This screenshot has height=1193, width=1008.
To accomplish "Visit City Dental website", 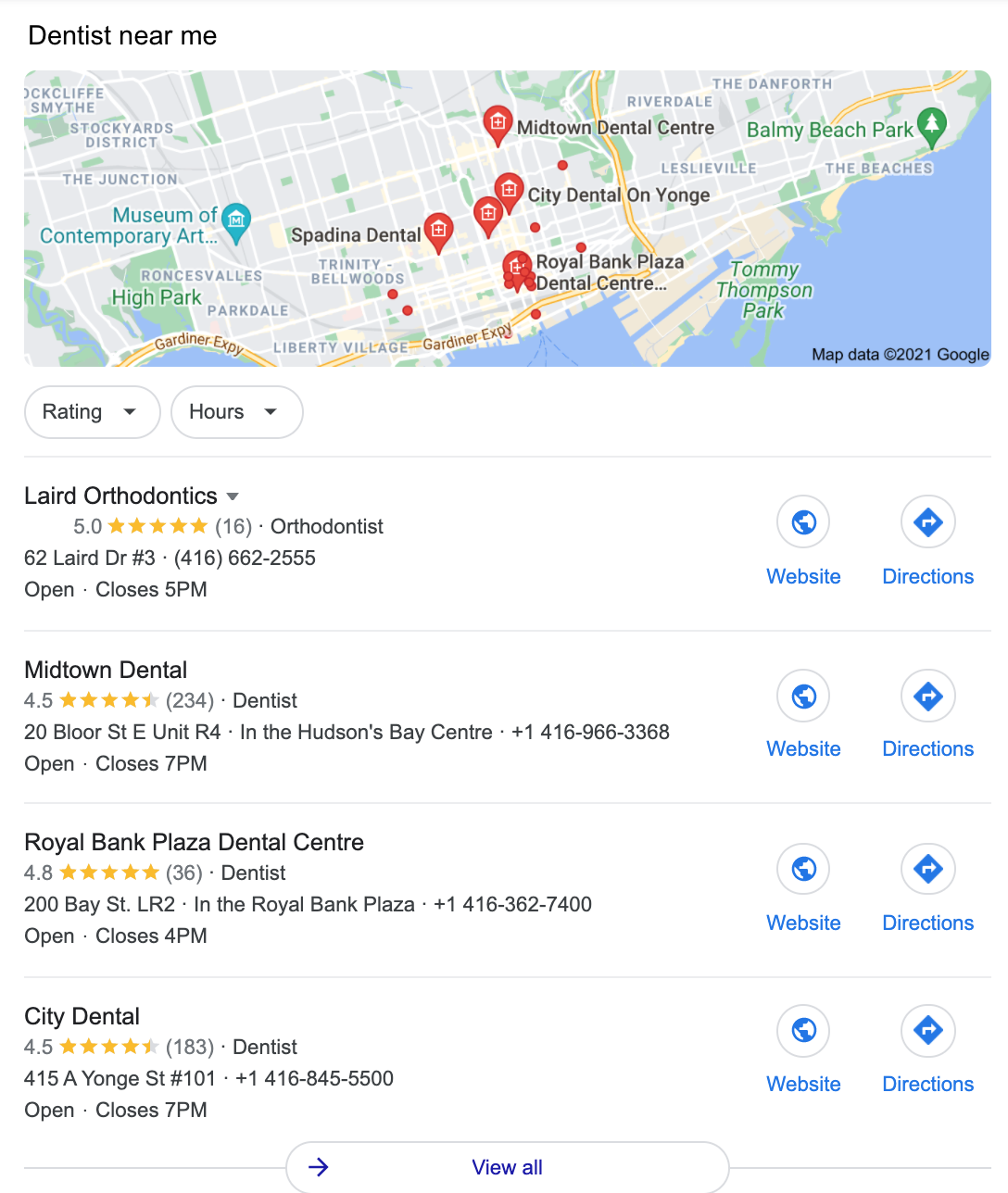I will [803, 1031].
